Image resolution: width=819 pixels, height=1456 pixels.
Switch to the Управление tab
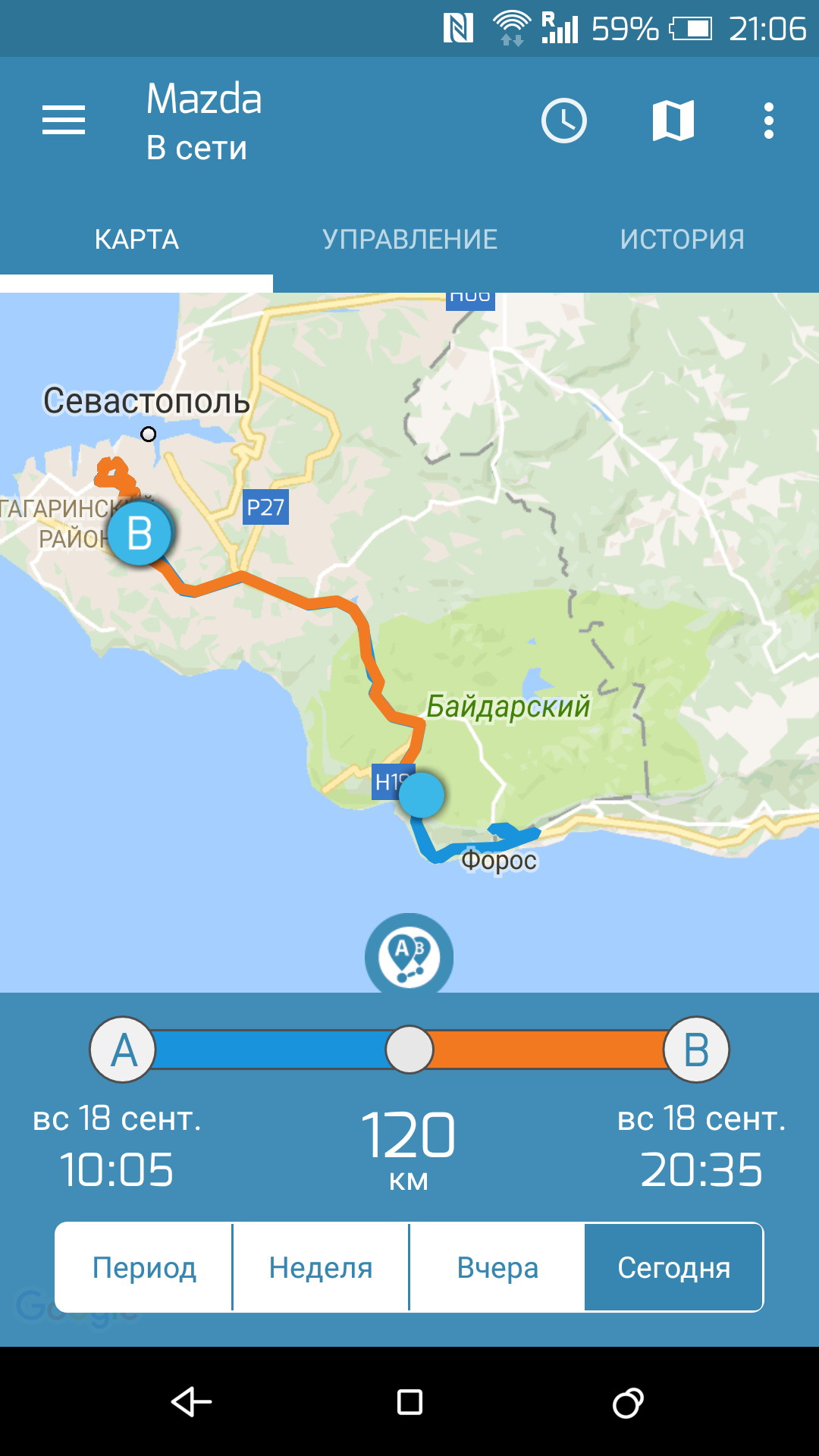pyautogui.click(x=409, y=240)
